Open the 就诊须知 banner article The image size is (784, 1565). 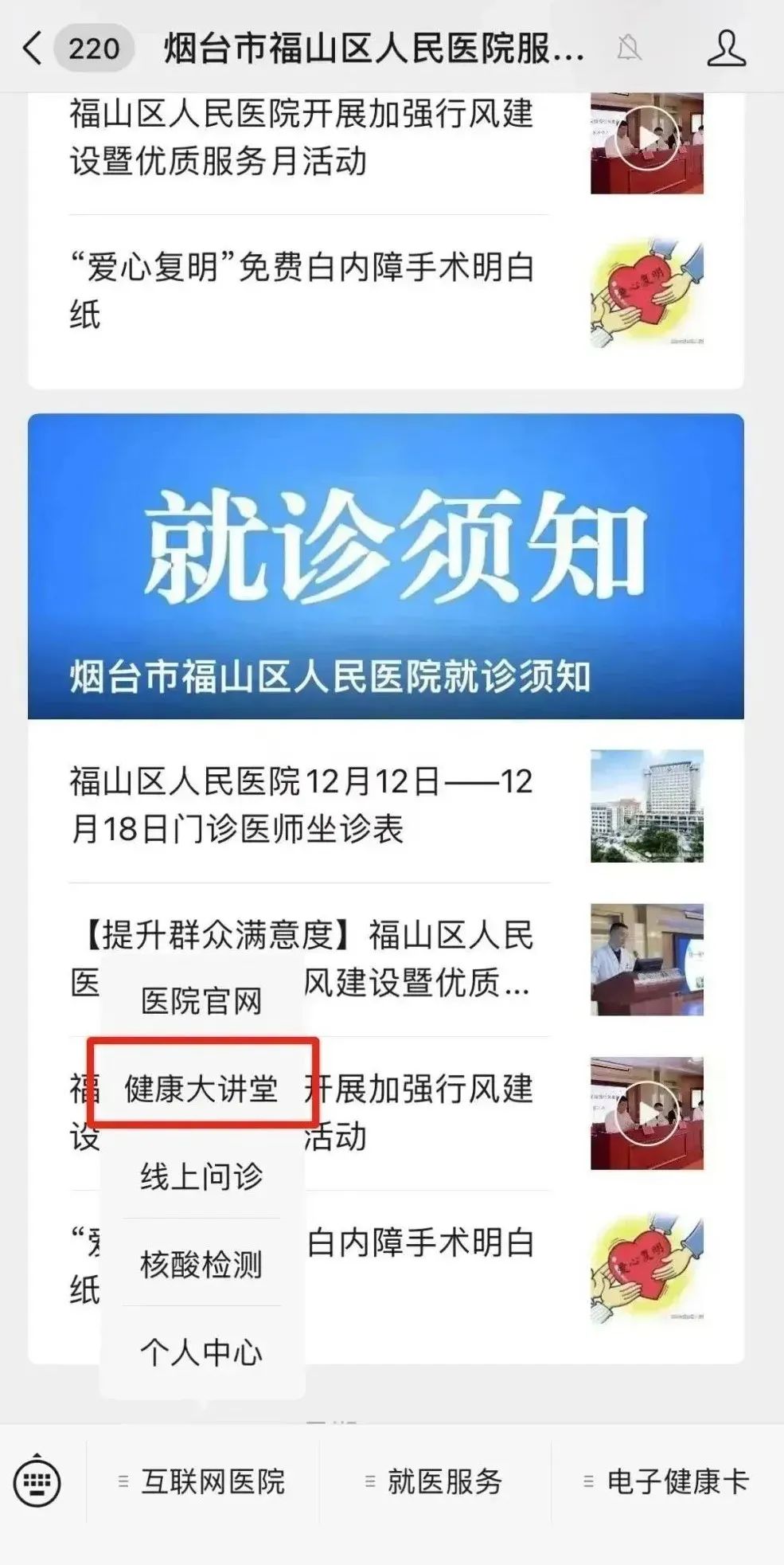[385, 565]
